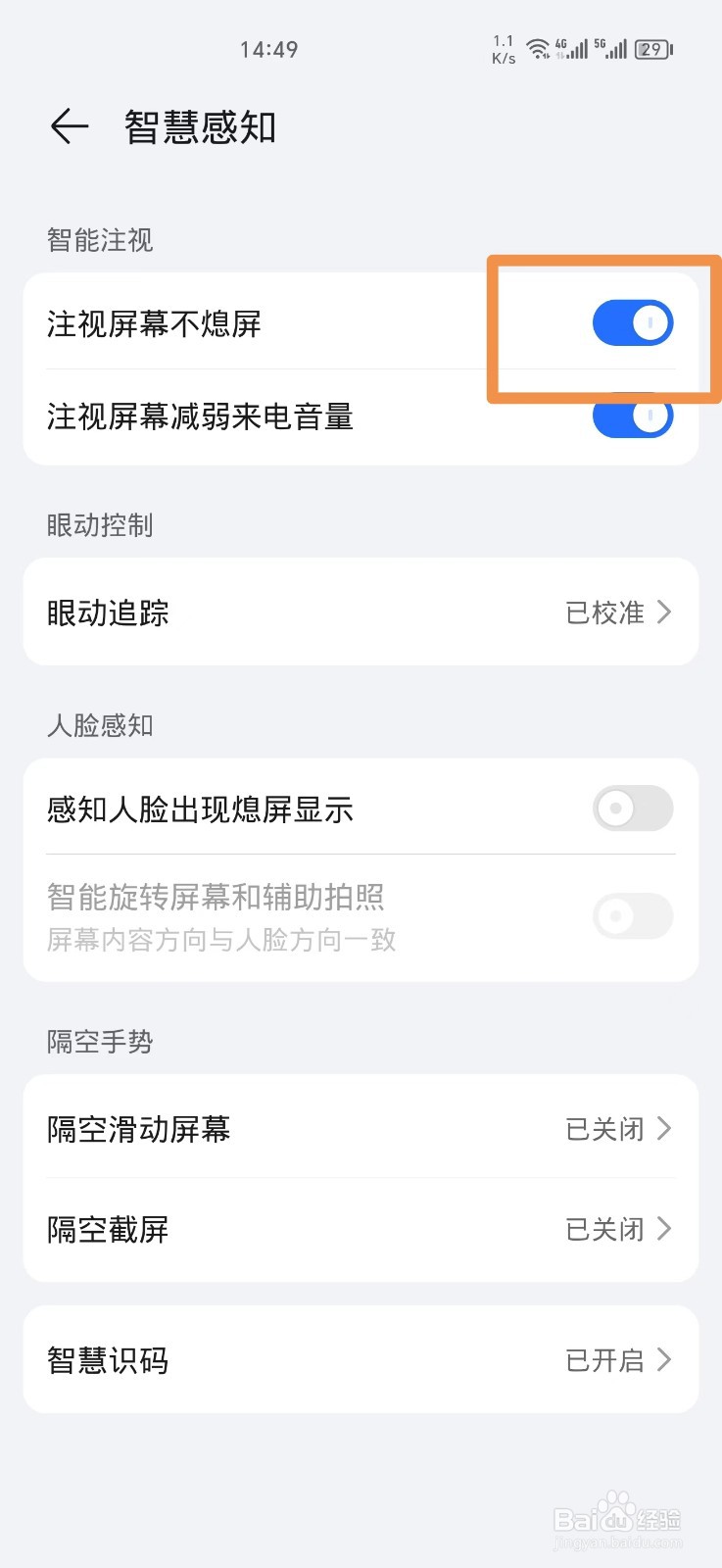Tap the battery icon showing 29
722x1568 pixels.
pos(651,49)
